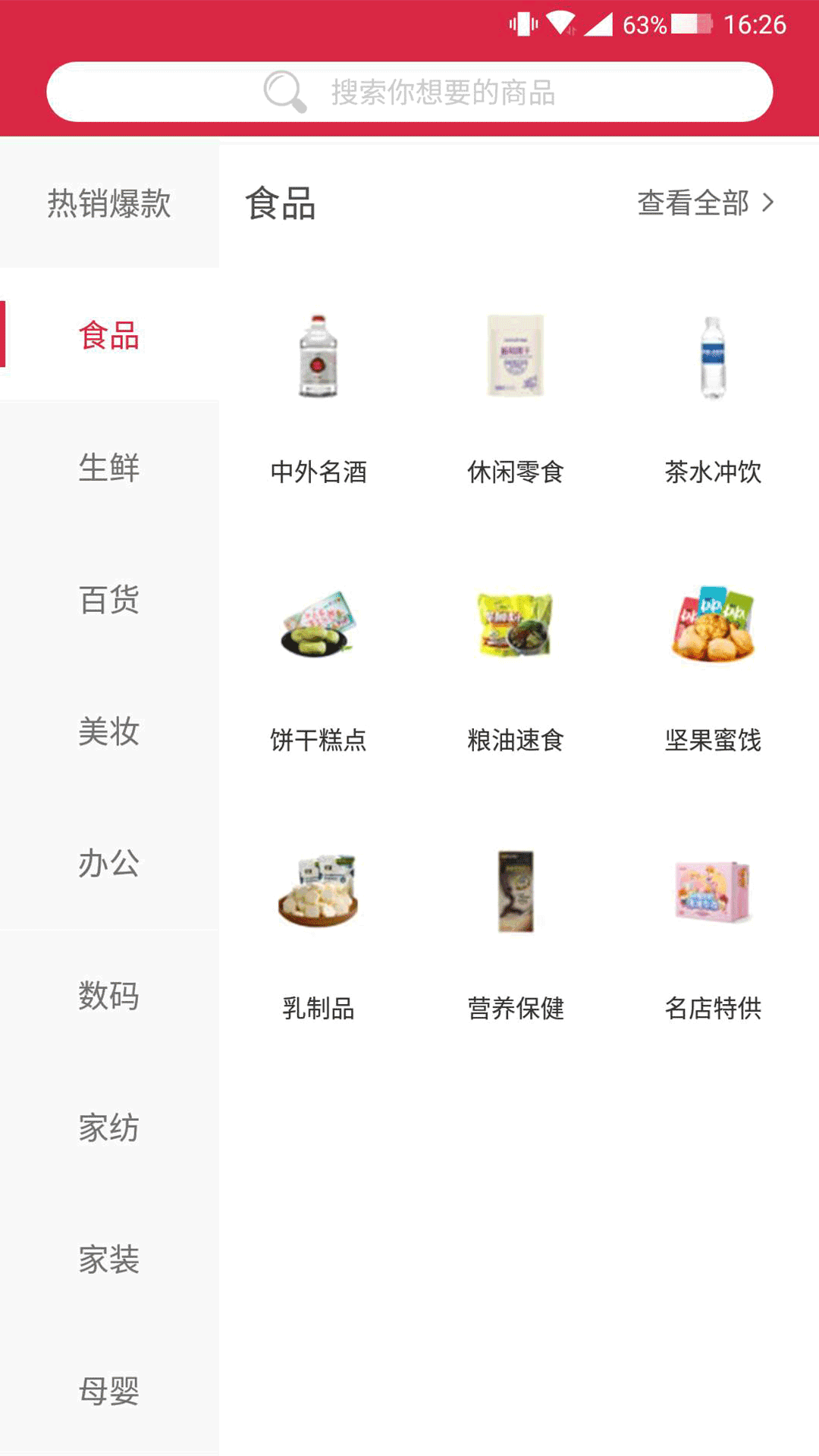Expand 查看全部 with the chevron arrow
Viewport: 819px width, 1456px height.
point(770,202)
